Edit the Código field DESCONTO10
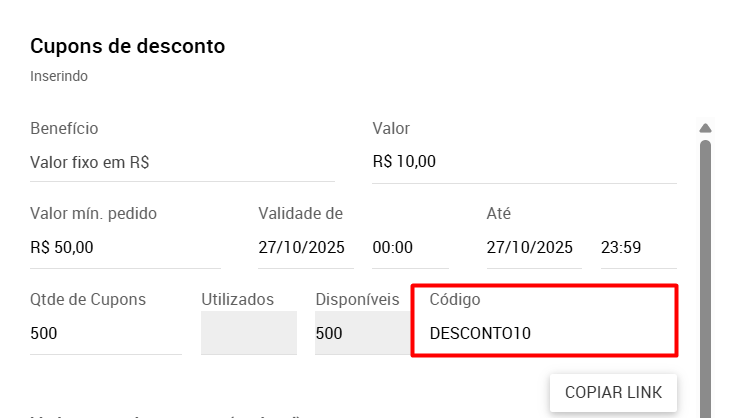739x418 pixels. click(x=545, y=334)
